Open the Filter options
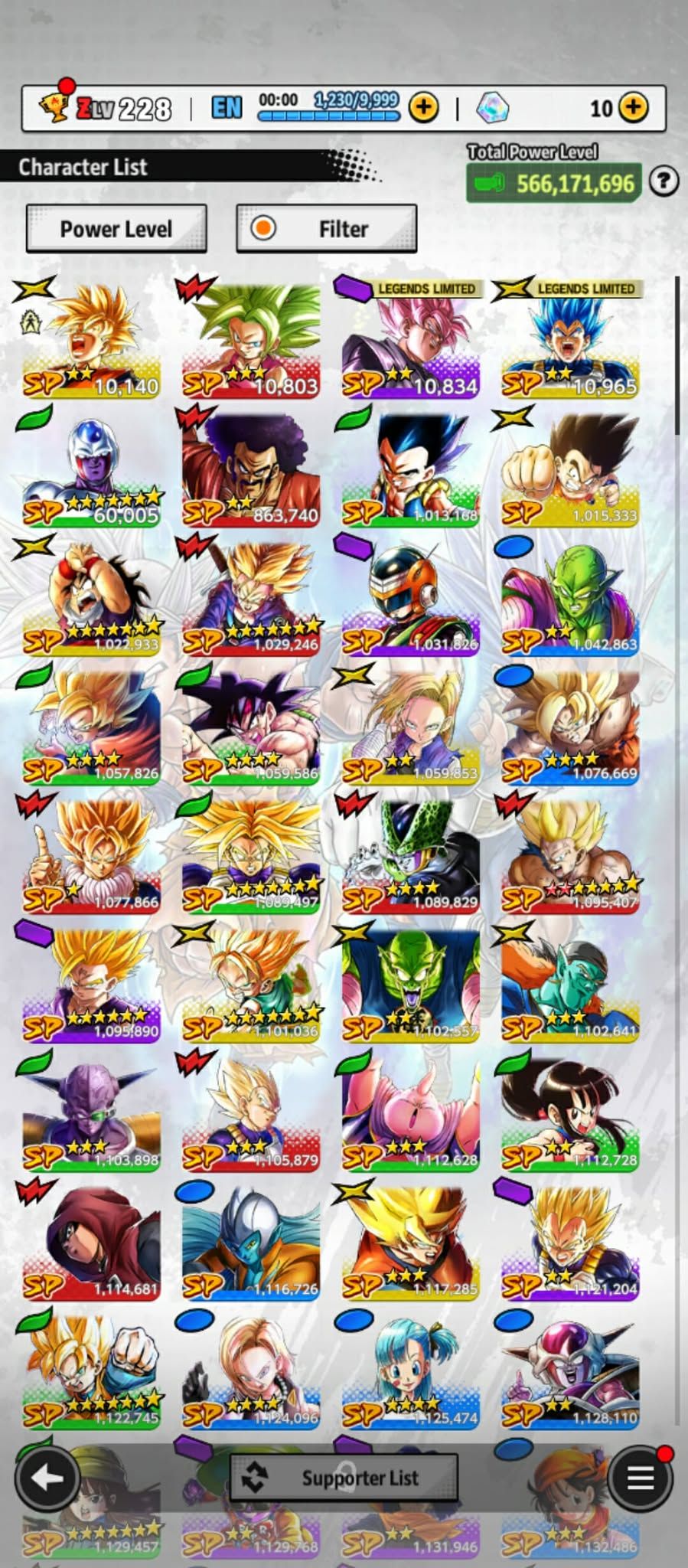The width and height of the screenshot is (688, 1568). (x=327, y=228)
